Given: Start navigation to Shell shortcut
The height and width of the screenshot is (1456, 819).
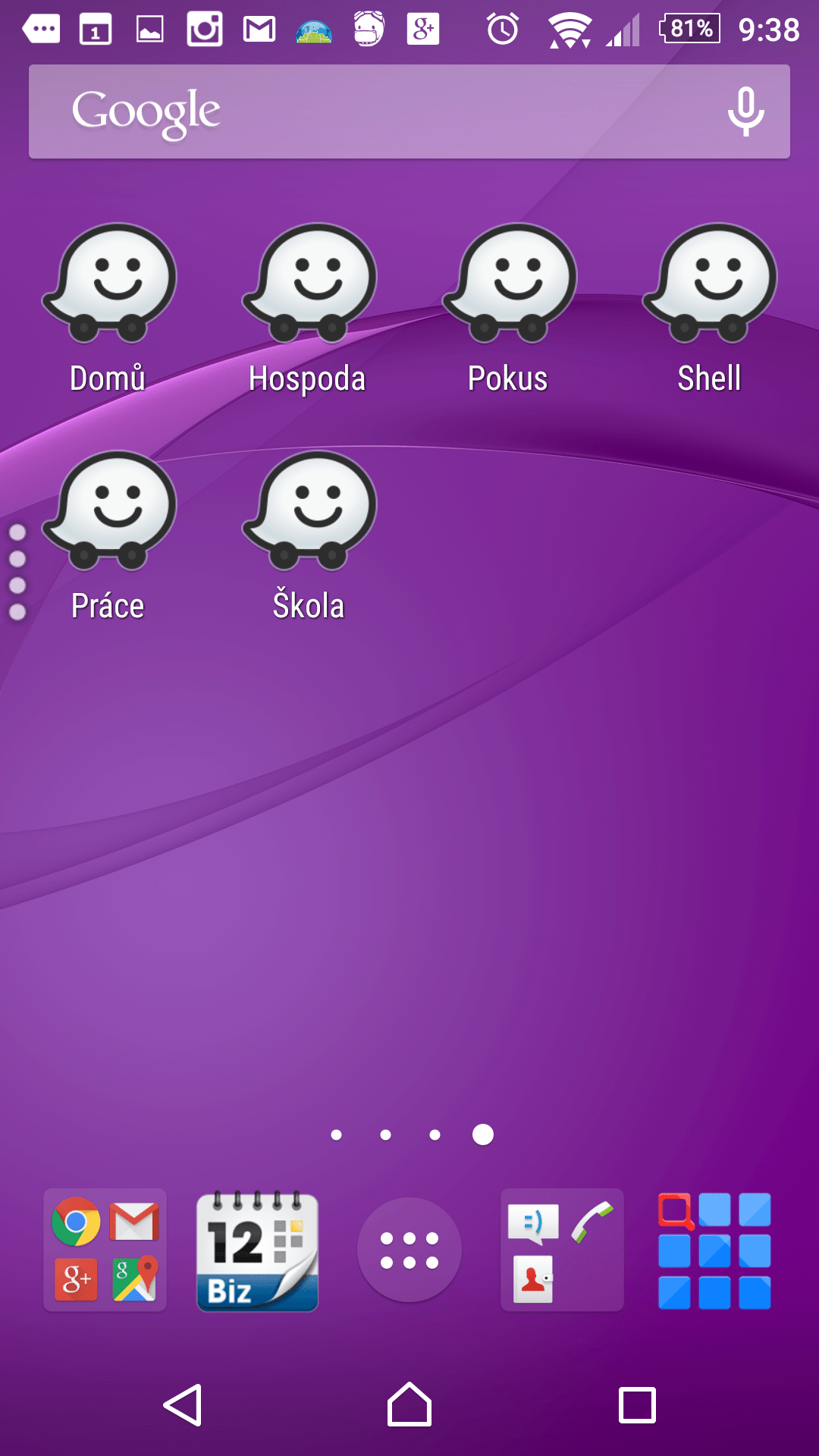Looking at the screenshot, I should click(710, 309).
